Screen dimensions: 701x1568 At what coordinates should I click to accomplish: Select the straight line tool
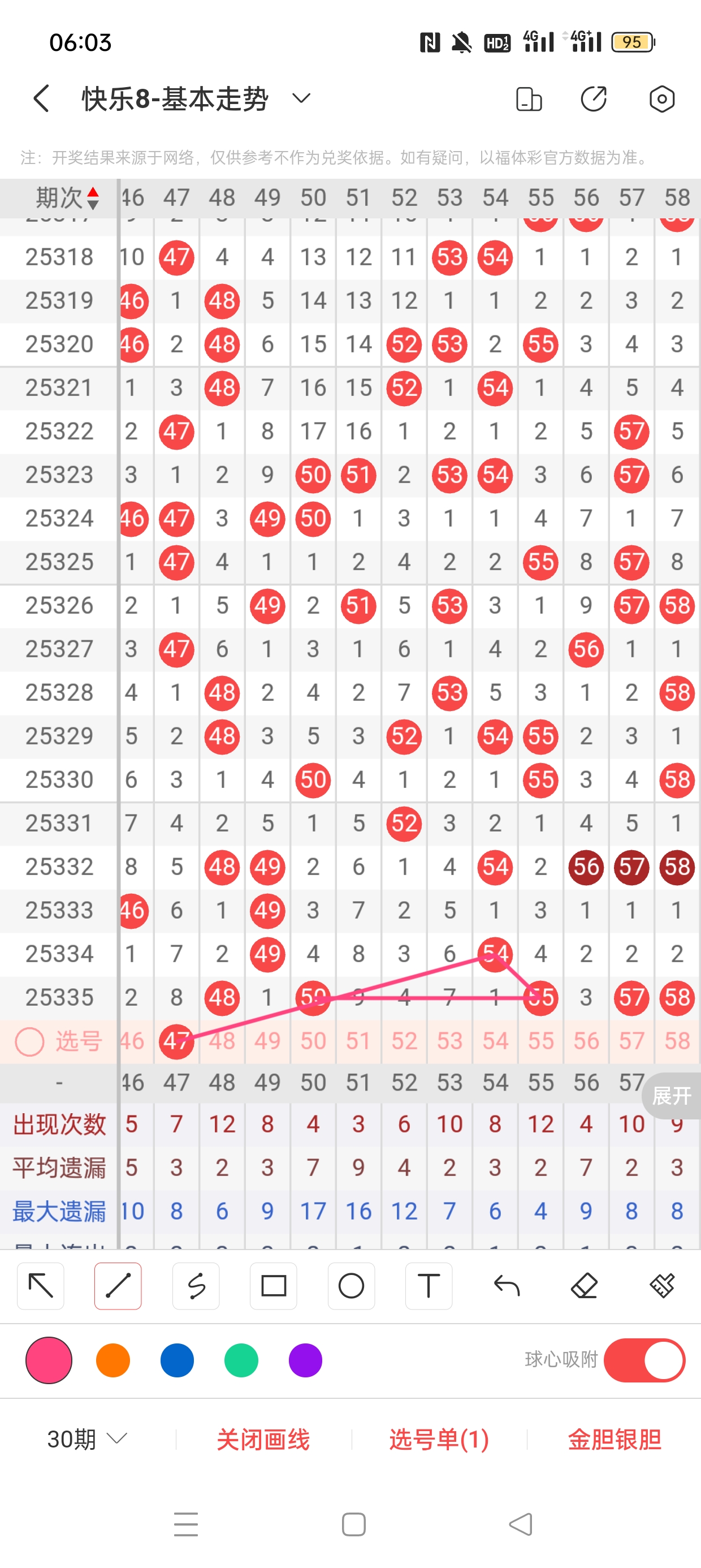click(118, 1286)
